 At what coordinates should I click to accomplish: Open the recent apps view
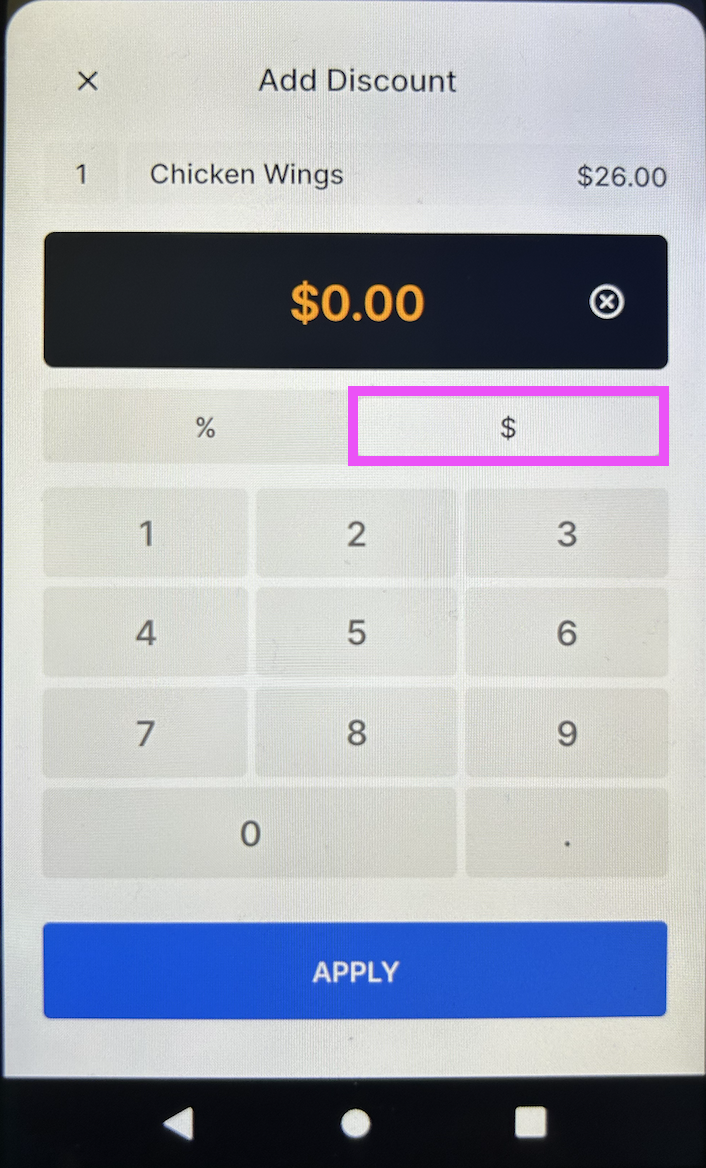click(530, 1123)
